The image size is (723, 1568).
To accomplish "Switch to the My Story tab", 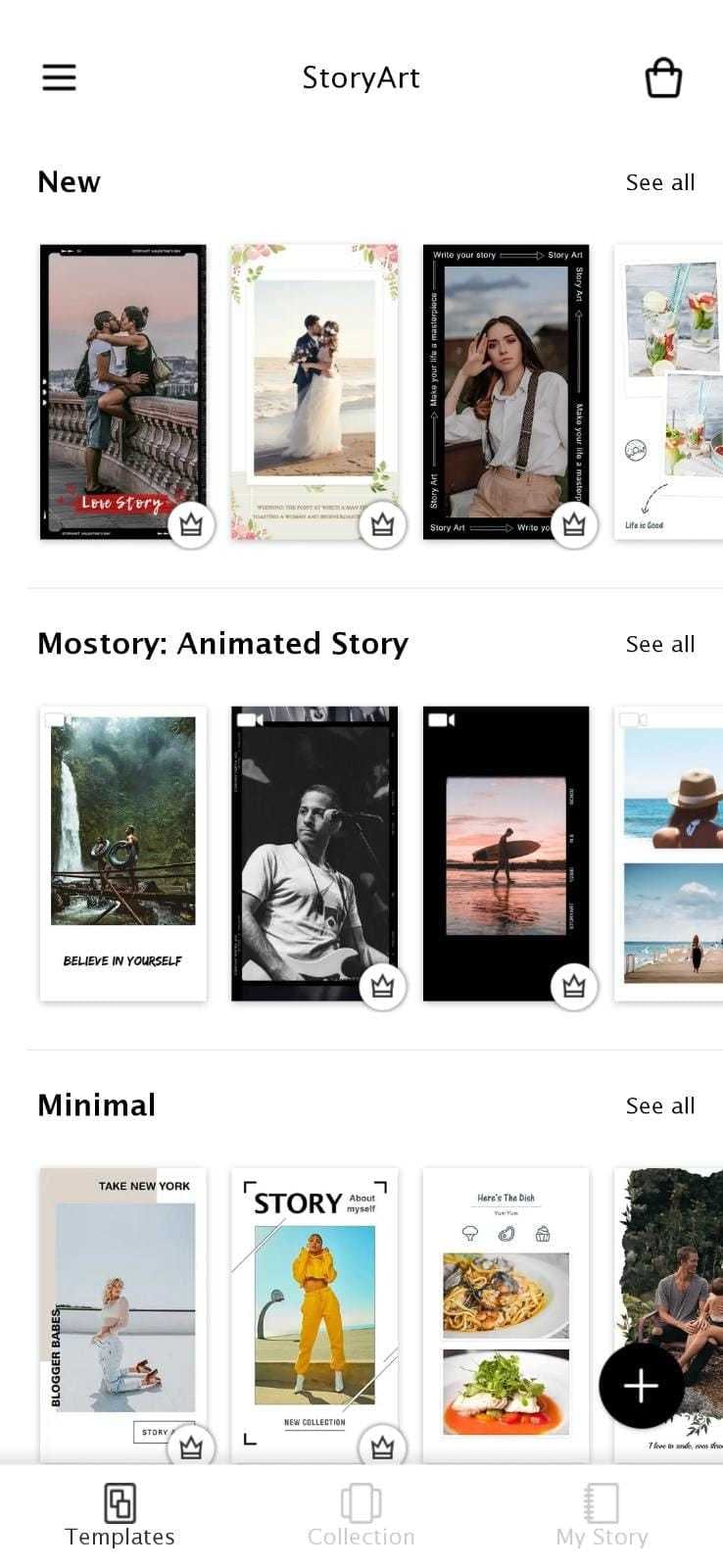I will (602, 1514).
